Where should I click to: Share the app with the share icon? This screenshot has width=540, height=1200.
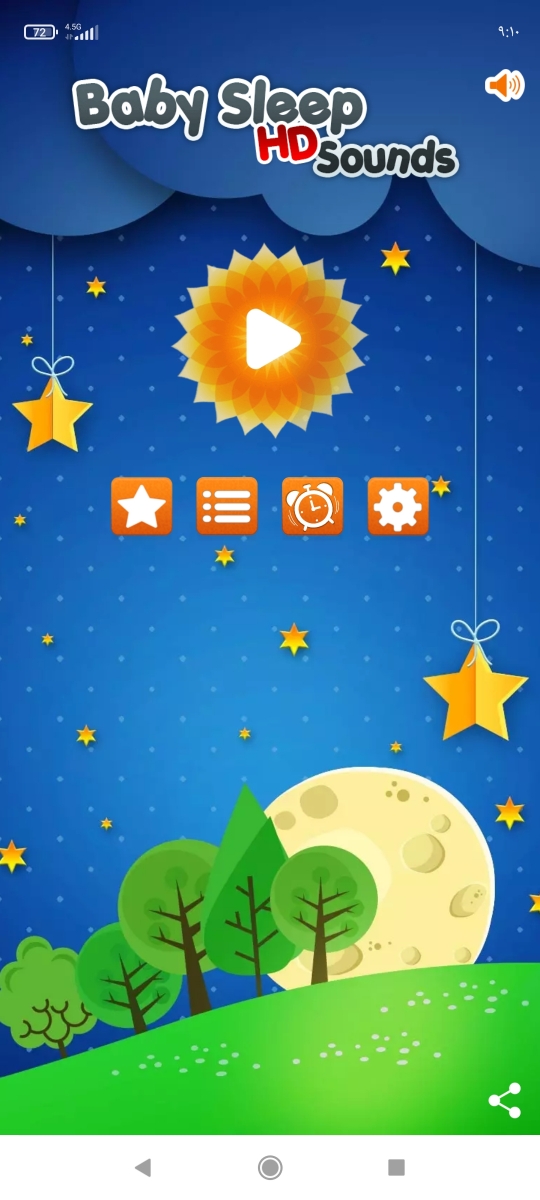click(505, 1100)
